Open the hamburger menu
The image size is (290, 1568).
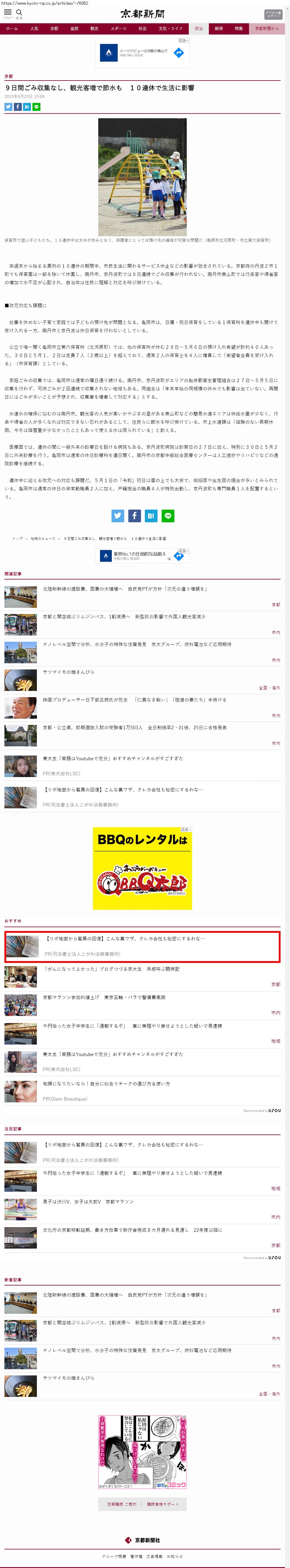(8, 12)
